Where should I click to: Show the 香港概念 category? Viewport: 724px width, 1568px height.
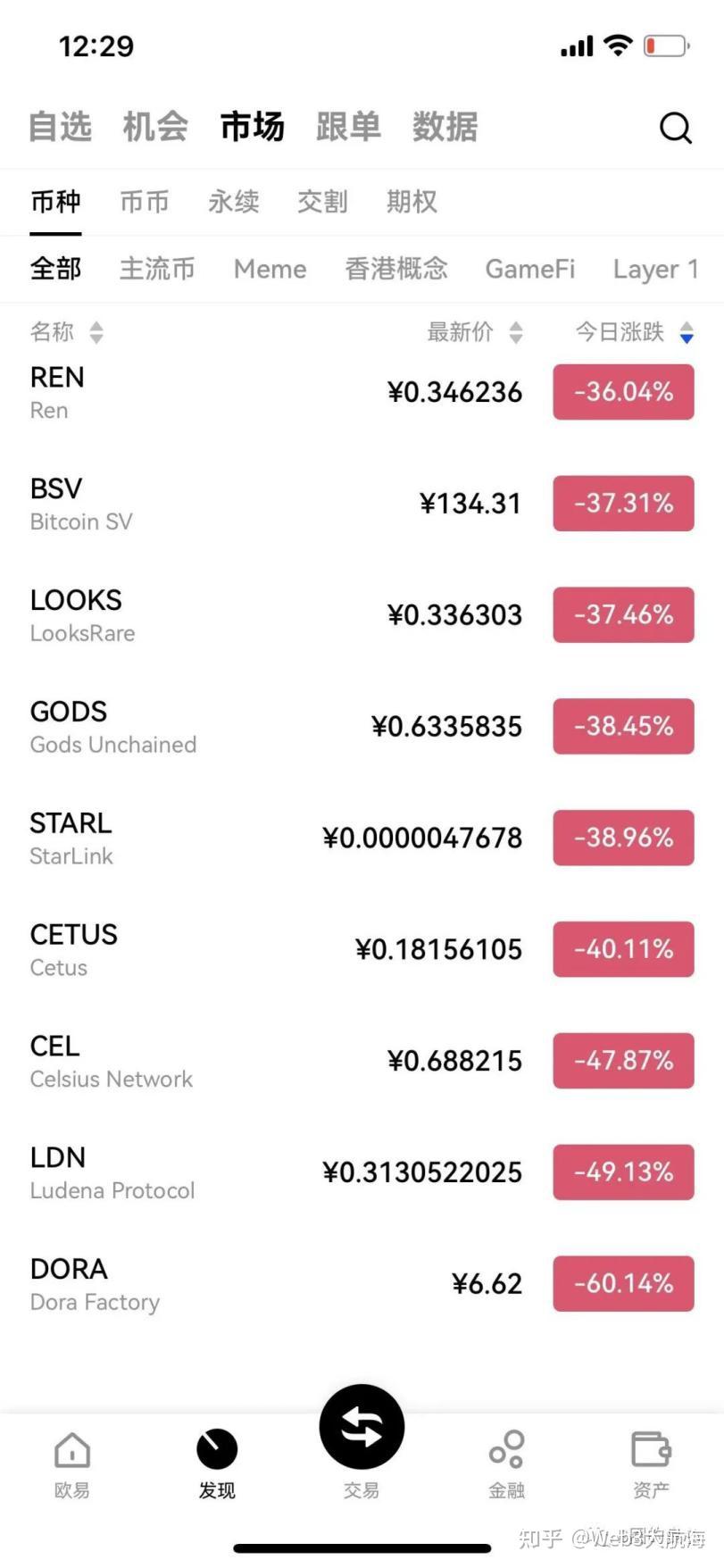[x=396, y=269]
